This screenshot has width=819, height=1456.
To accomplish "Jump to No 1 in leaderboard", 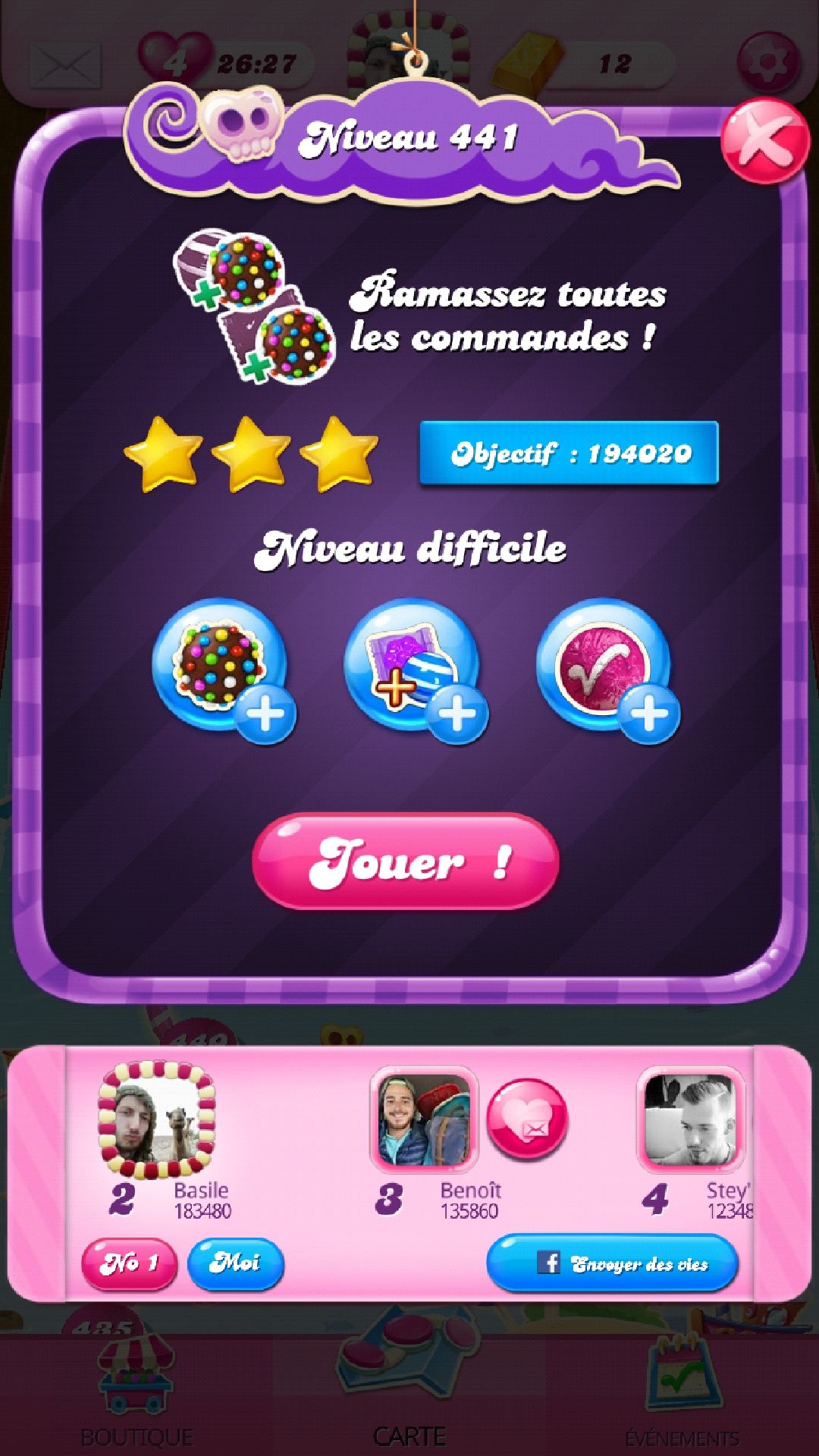I will (x=129, y=1263).
